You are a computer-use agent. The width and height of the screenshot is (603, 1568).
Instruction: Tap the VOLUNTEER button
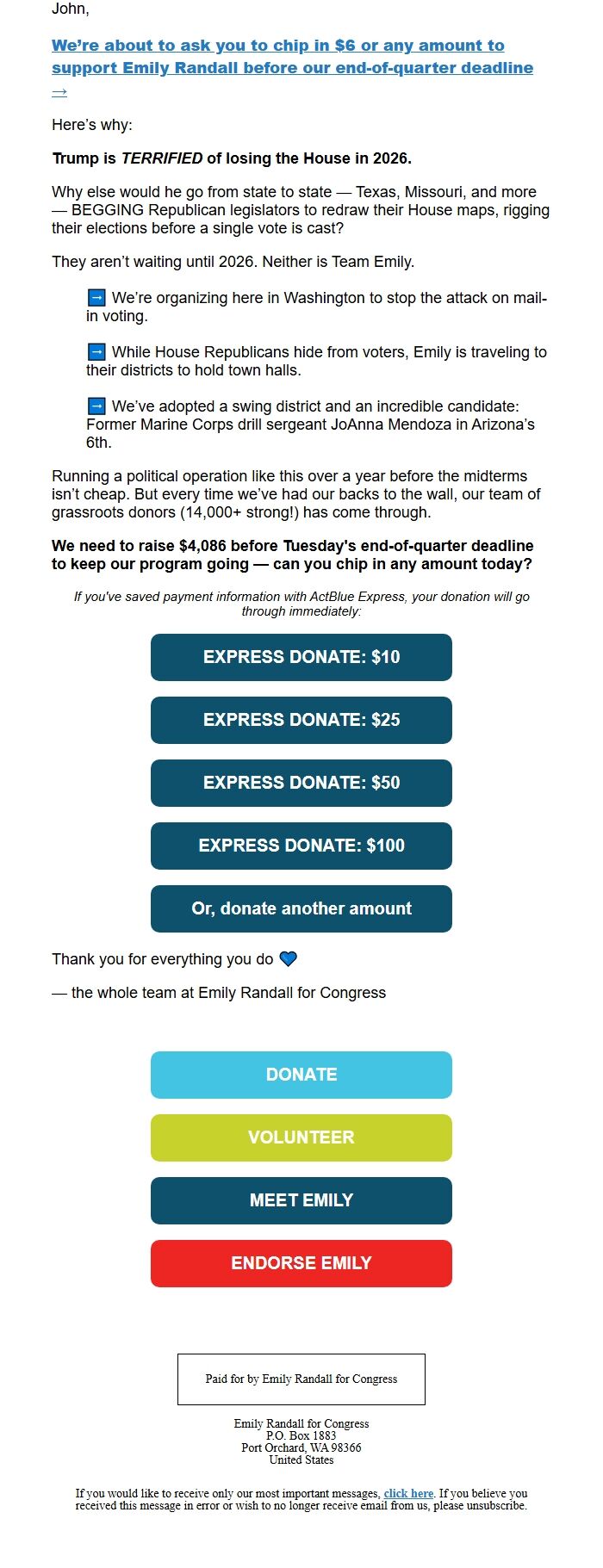(x=301, y=1137)
